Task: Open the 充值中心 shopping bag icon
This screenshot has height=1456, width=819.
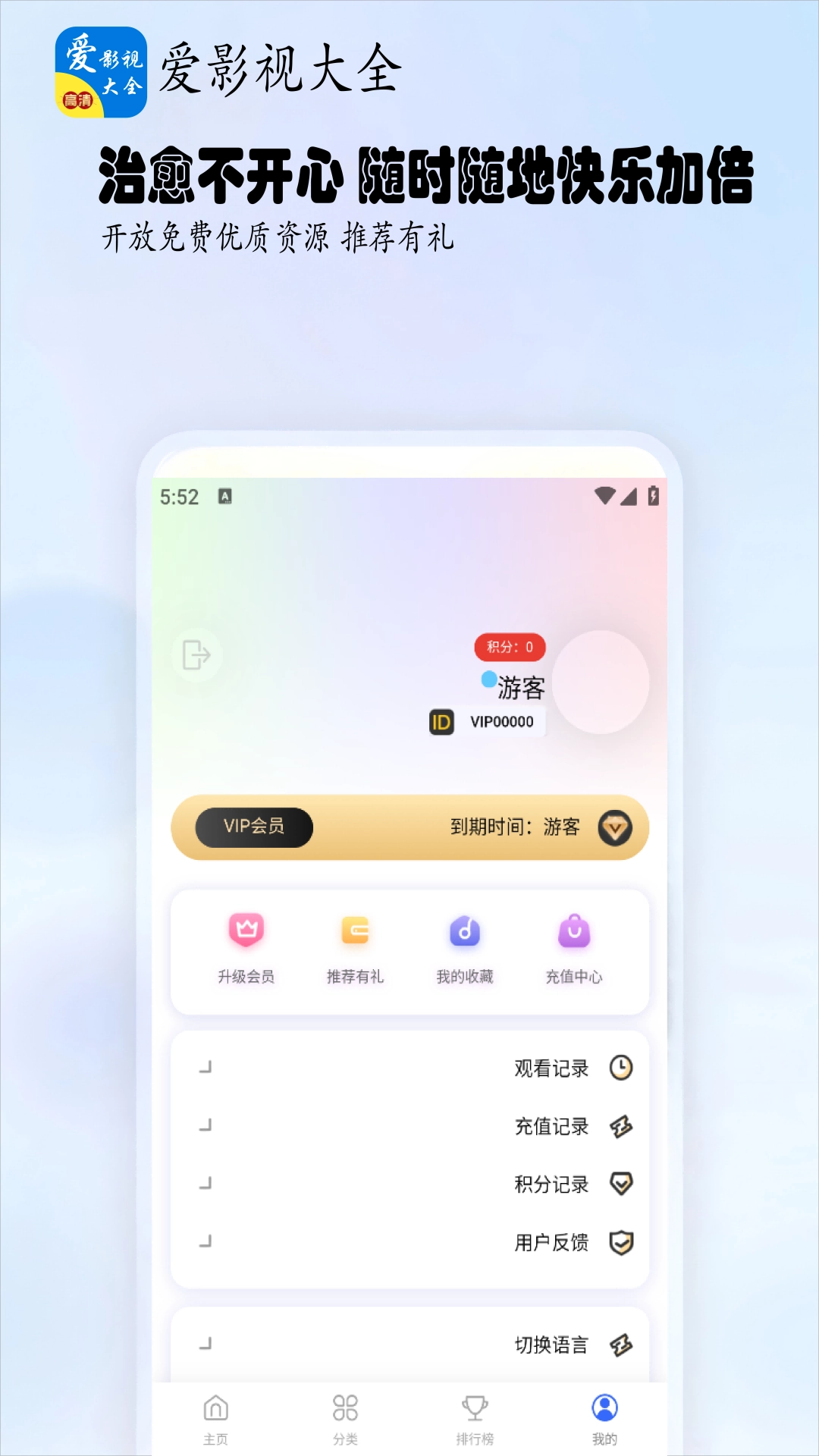Action: pyautogui.click(x=574, y=930)
